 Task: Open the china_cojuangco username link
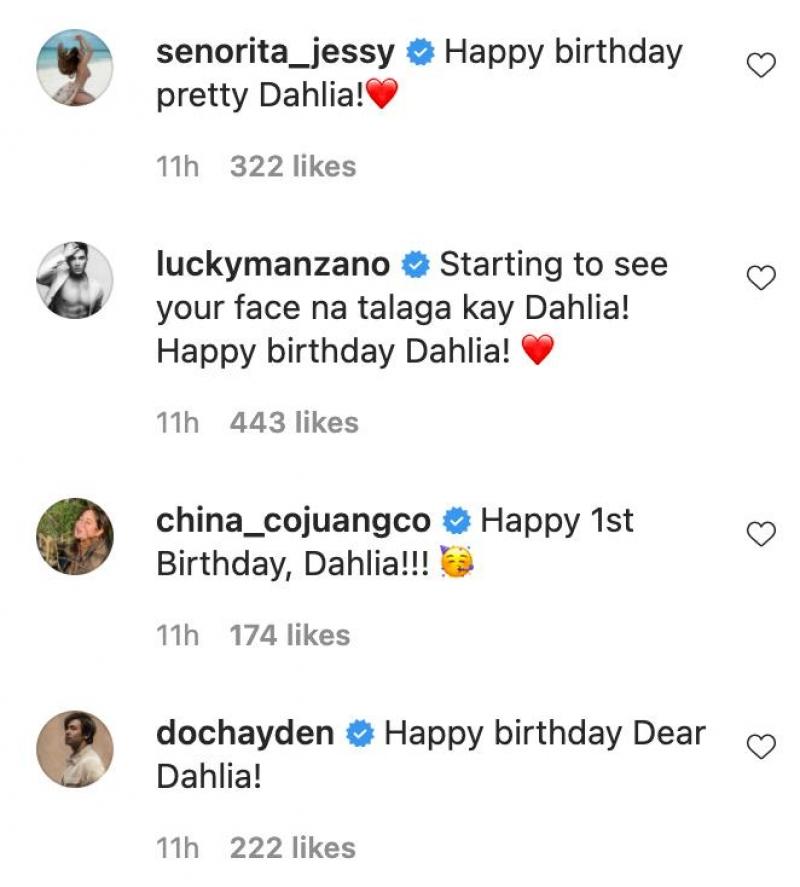[x=294, y=521]
